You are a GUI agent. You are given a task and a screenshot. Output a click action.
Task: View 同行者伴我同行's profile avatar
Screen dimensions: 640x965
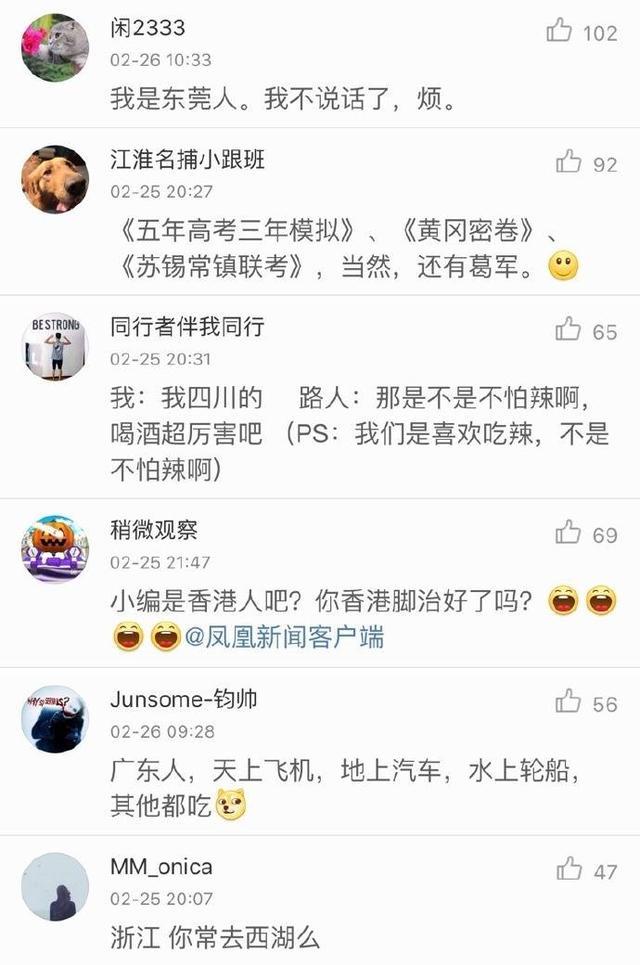point(54,347)
